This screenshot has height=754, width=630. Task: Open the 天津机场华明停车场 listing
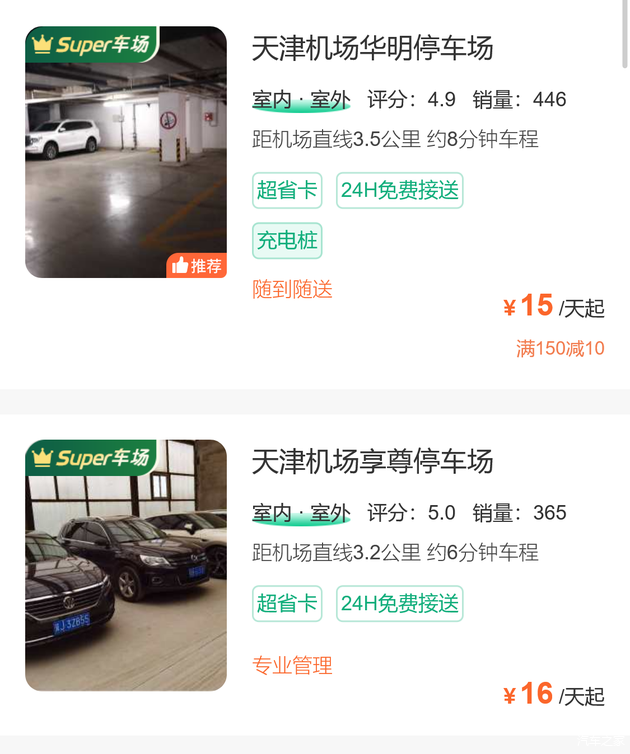point(372,48)
